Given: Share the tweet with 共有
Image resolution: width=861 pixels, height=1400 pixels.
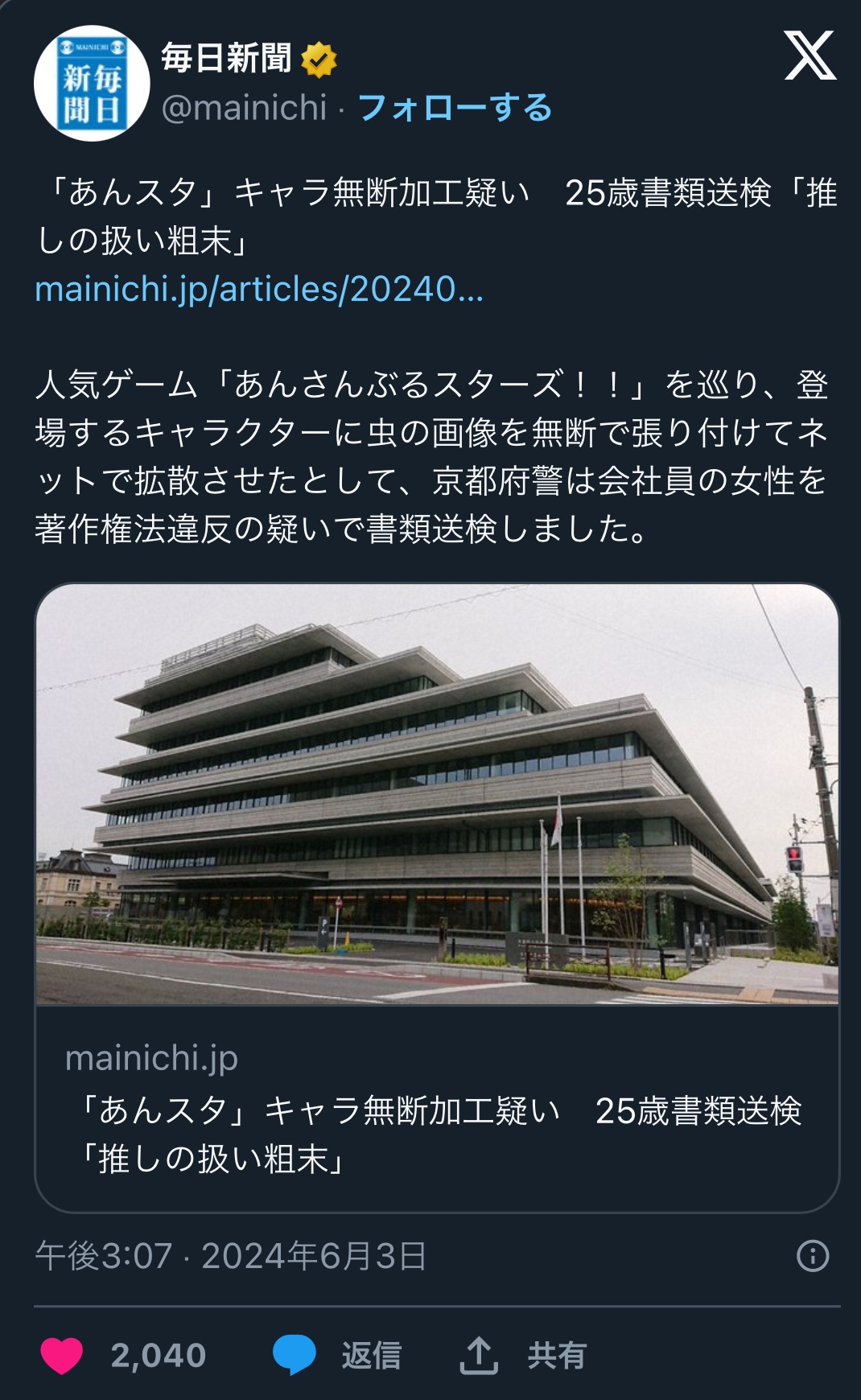Looking at the screenshot, I should [x=523, y=1355].
